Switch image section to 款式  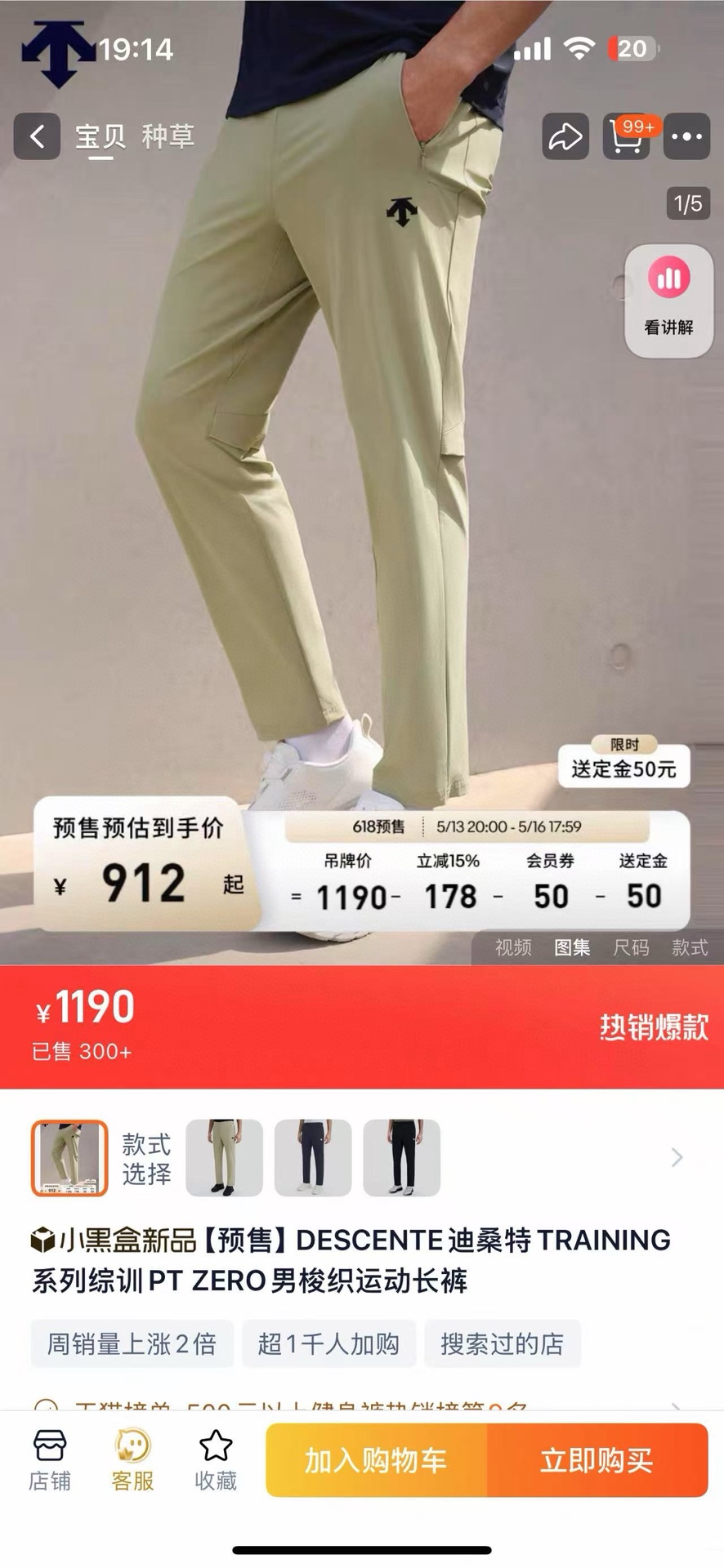coord(690,947)
